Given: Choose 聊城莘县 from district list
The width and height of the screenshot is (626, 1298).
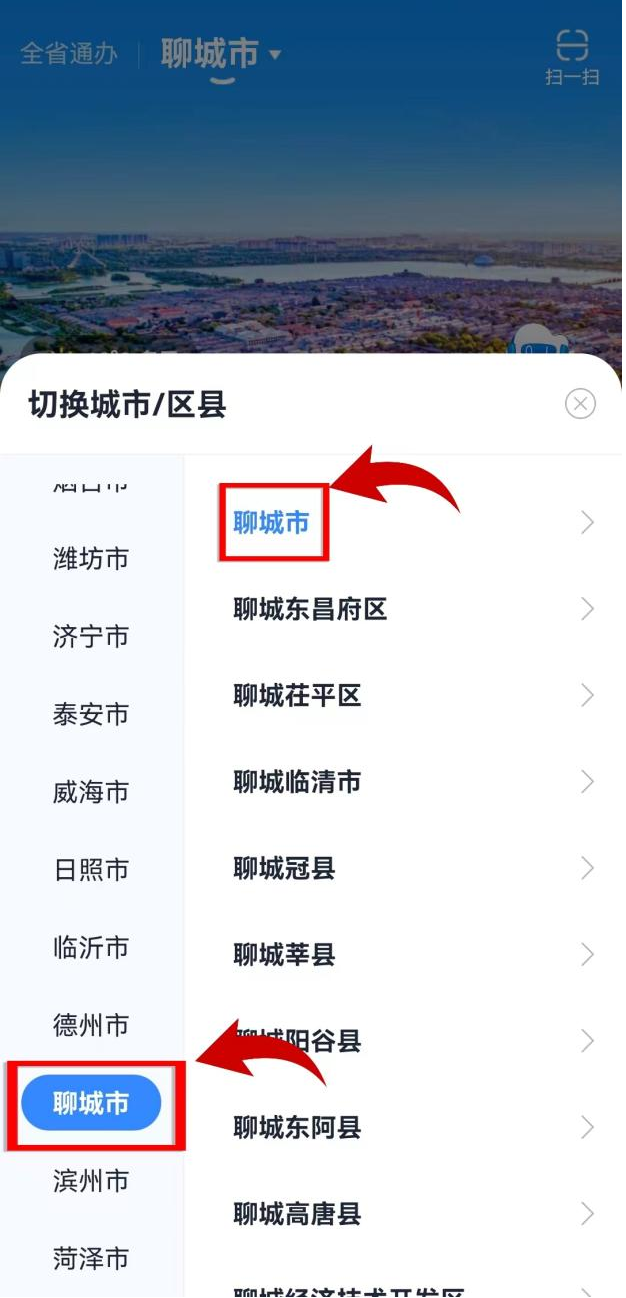Looking at the screenshot, I should point(284,955).
